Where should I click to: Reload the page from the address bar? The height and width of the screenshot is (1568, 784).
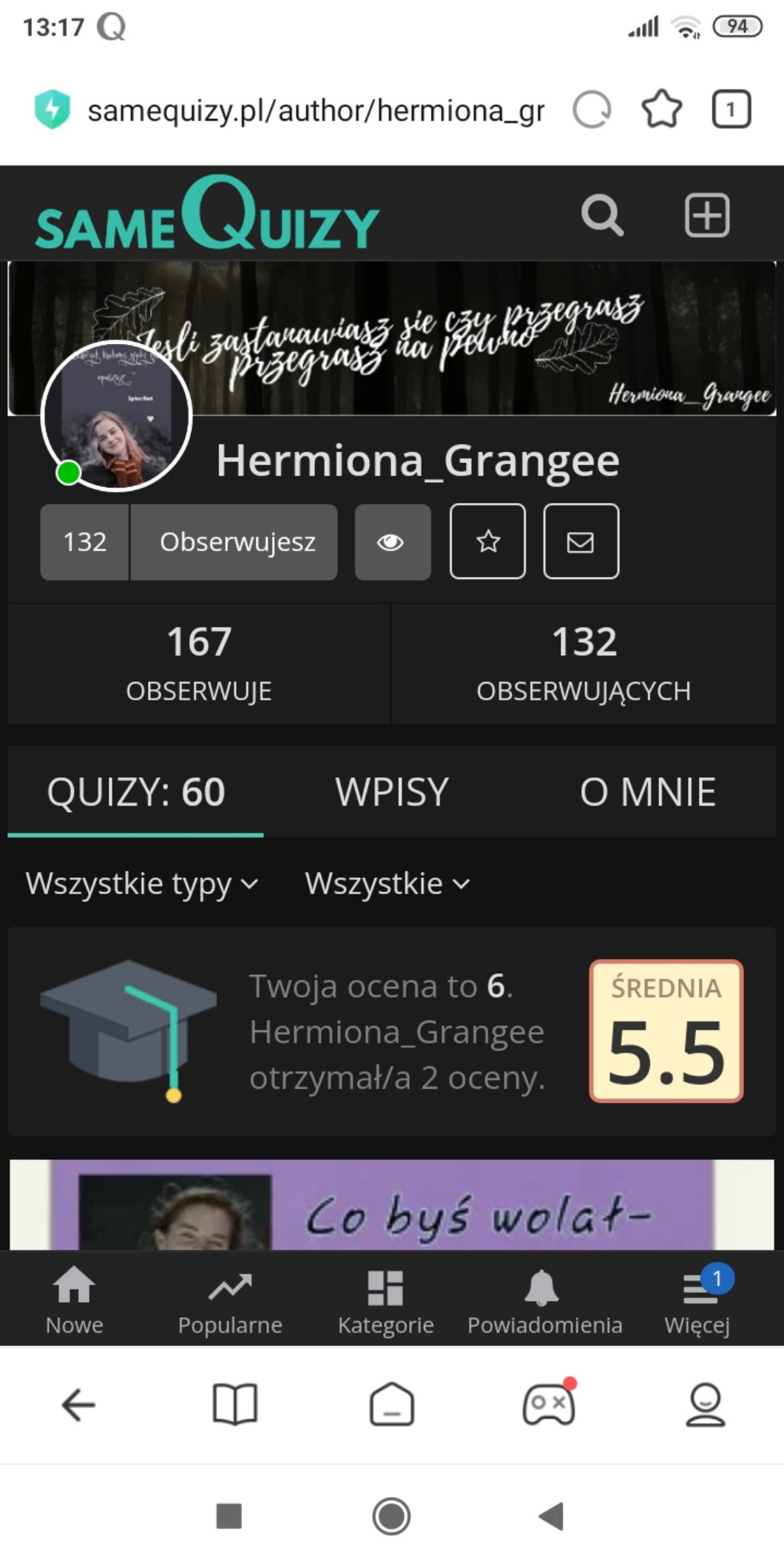[592, 110]
